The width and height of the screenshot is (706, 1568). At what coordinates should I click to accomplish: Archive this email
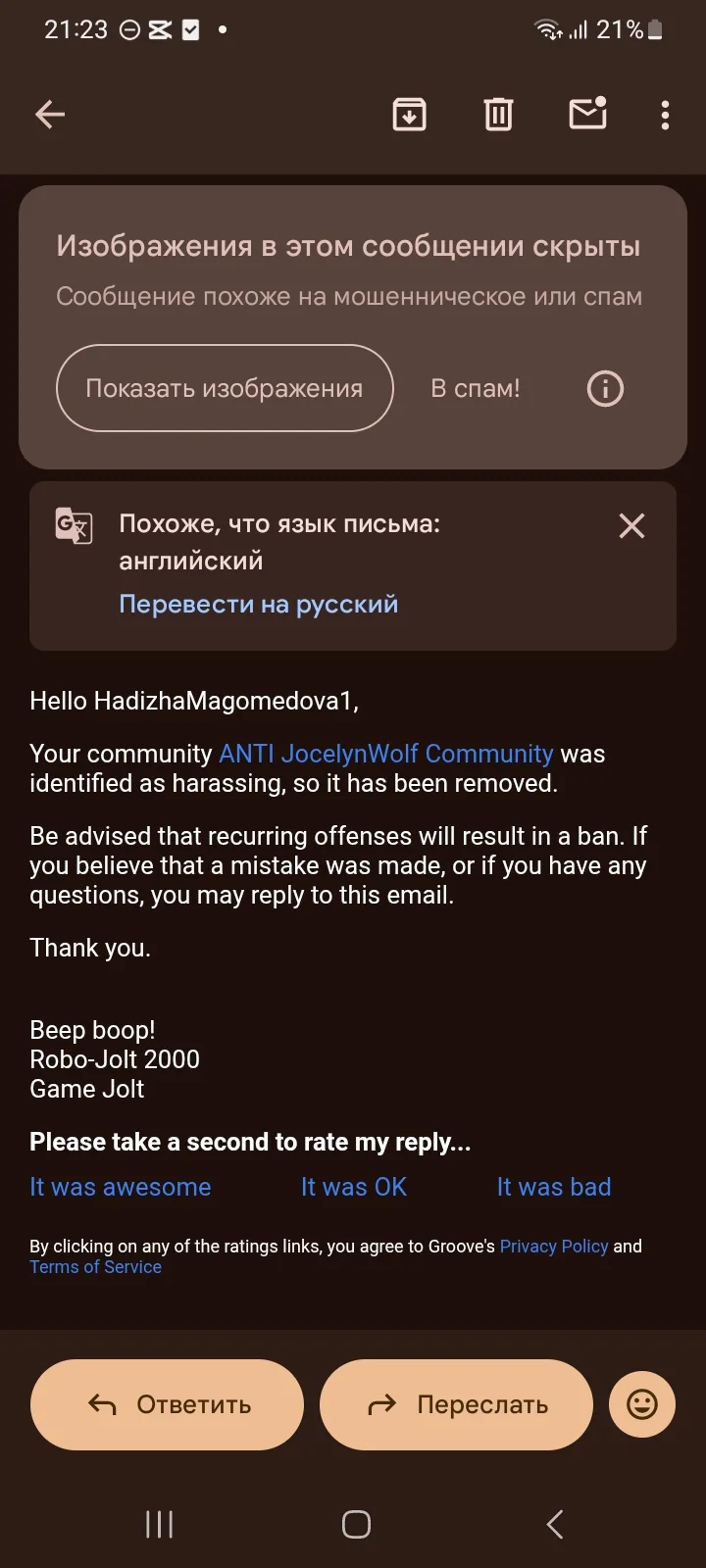[409, 115]
